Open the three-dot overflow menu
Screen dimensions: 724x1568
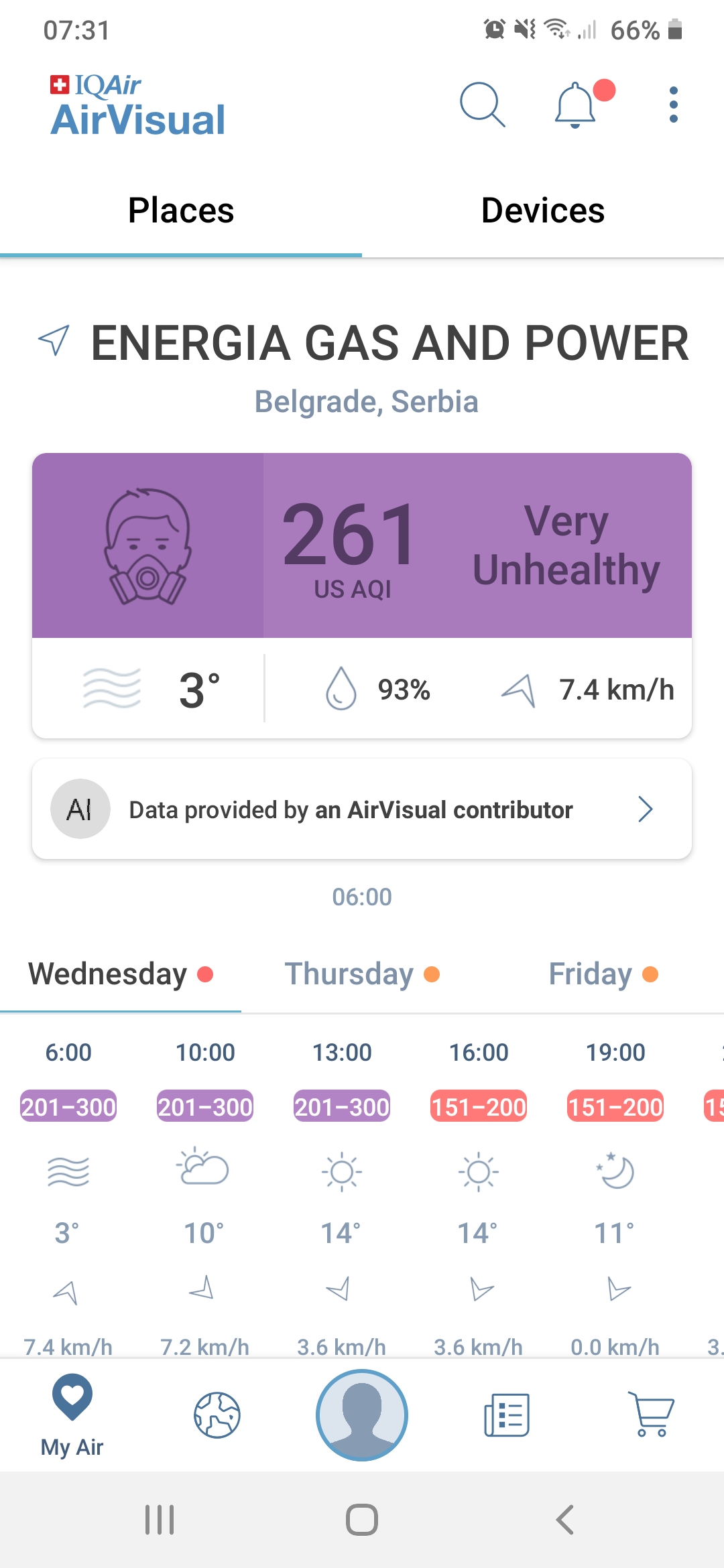pos(673,105)
